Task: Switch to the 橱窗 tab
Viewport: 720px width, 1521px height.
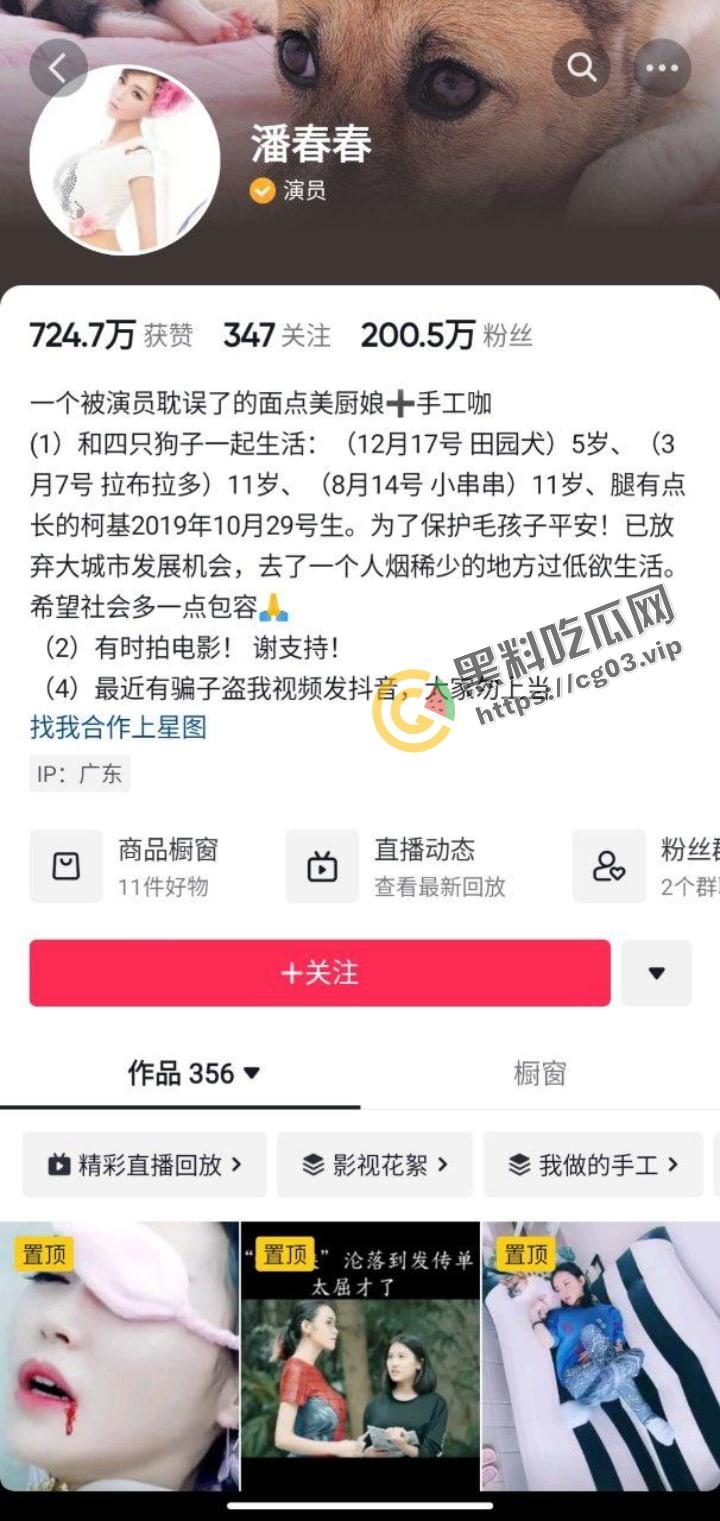Action: [x=540, y=1074]
